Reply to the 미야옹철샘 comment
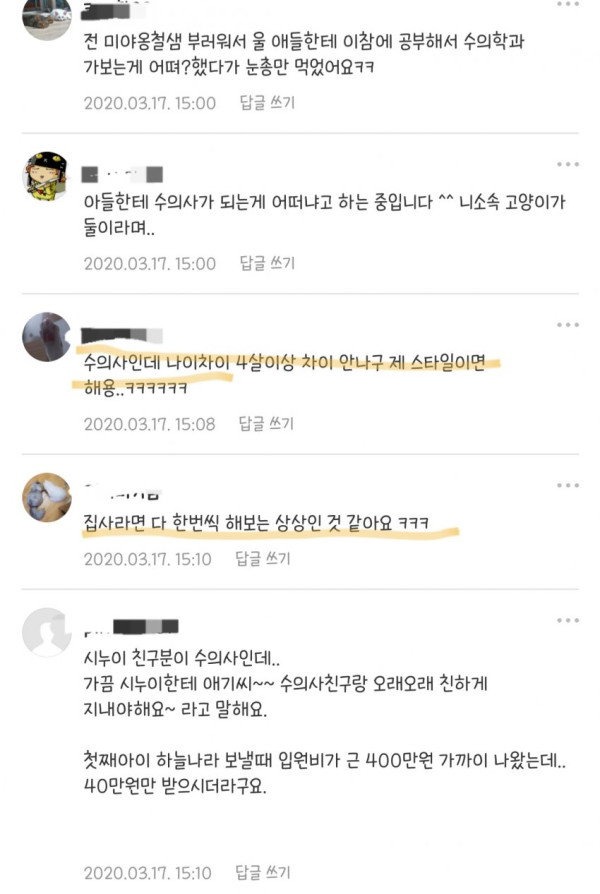The height and width of the screenshot is (894, 600). click(267, 103)
